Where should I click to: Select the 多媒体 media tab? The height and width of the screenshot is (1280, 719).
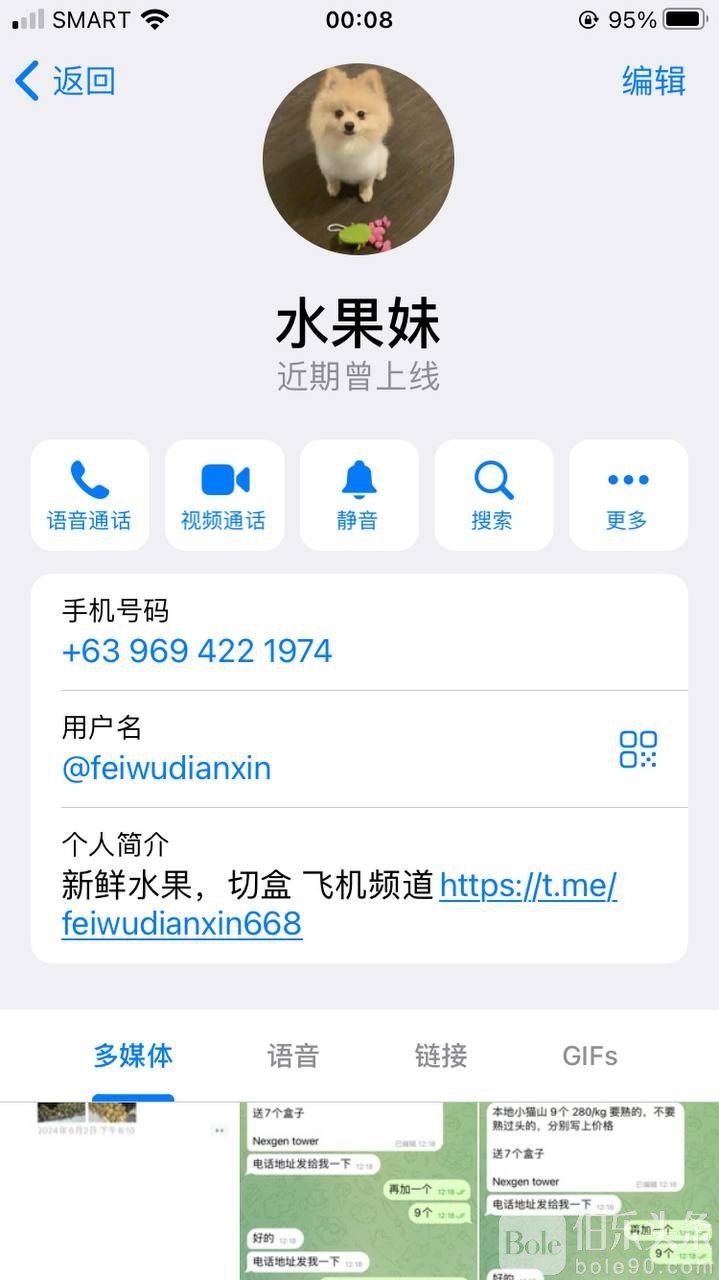tap(133, 1055)
